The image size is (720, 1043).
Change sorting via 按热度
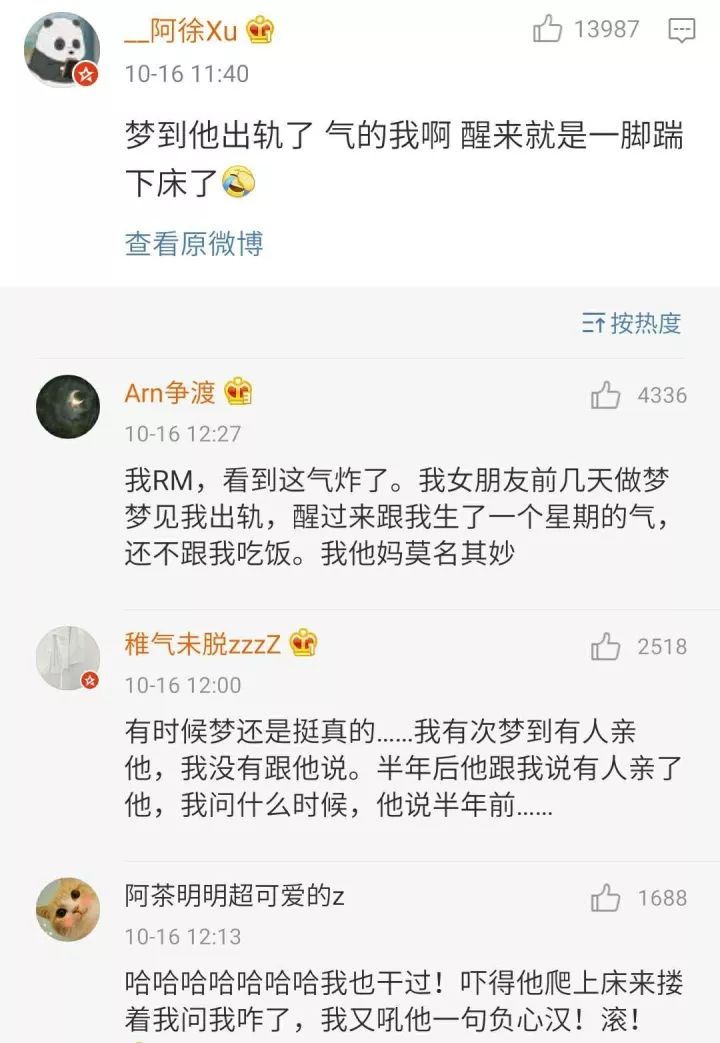coord(632,323)
